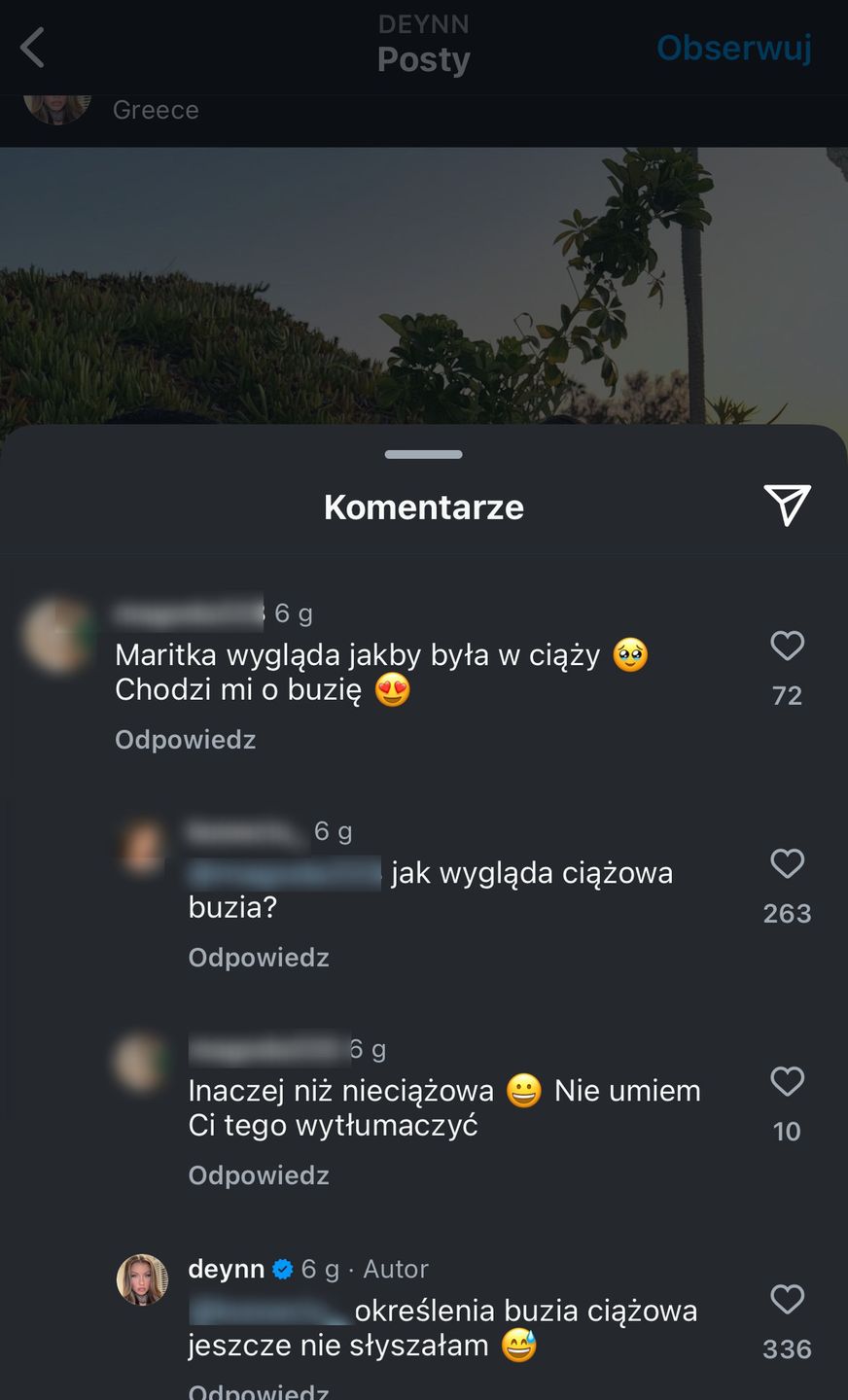Reply to the 'Maritka wygląda' comment

(186, 740)
